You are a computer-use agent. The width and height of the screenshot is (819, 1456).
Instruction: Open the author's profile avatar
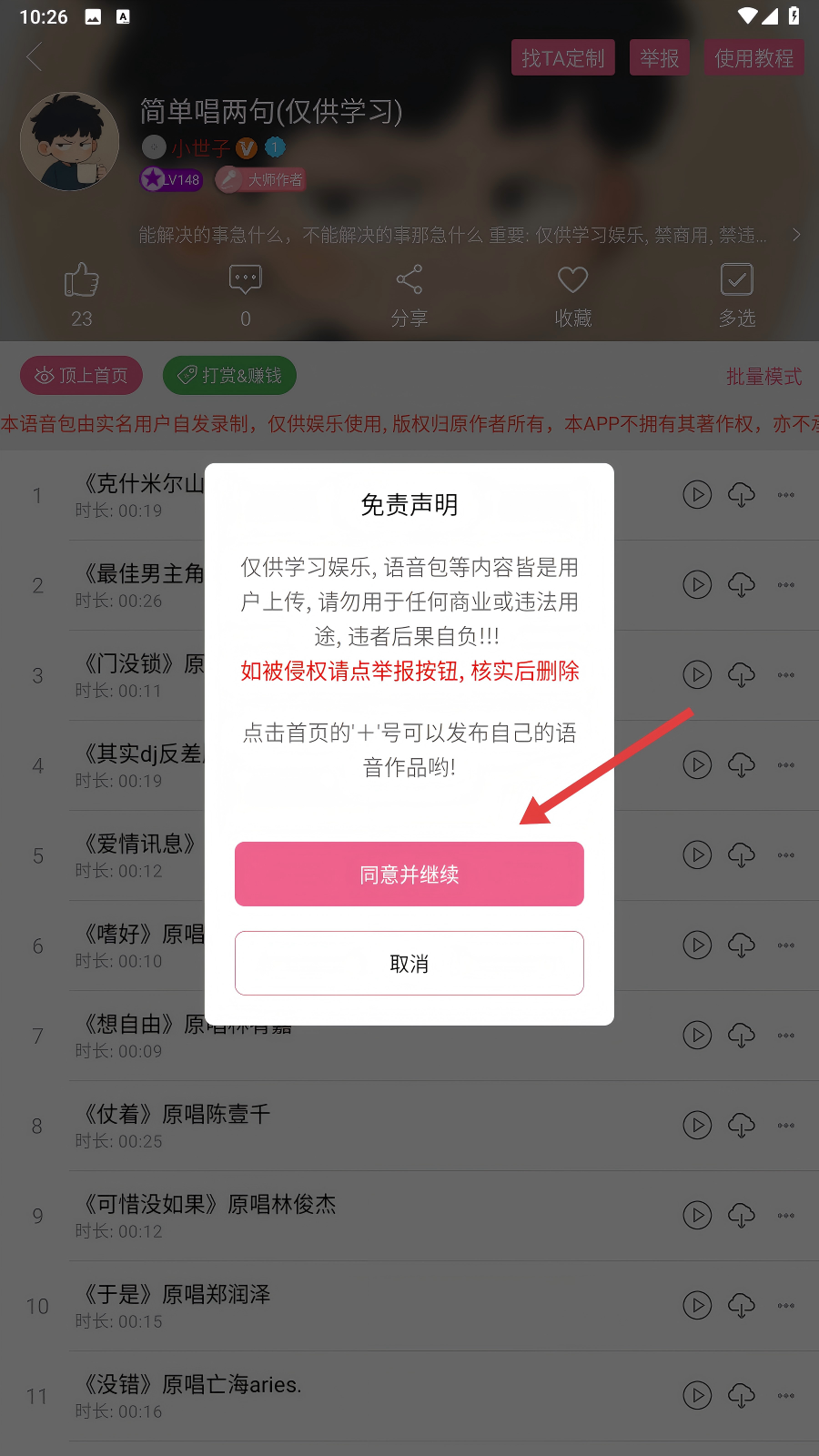coord(70,141)
